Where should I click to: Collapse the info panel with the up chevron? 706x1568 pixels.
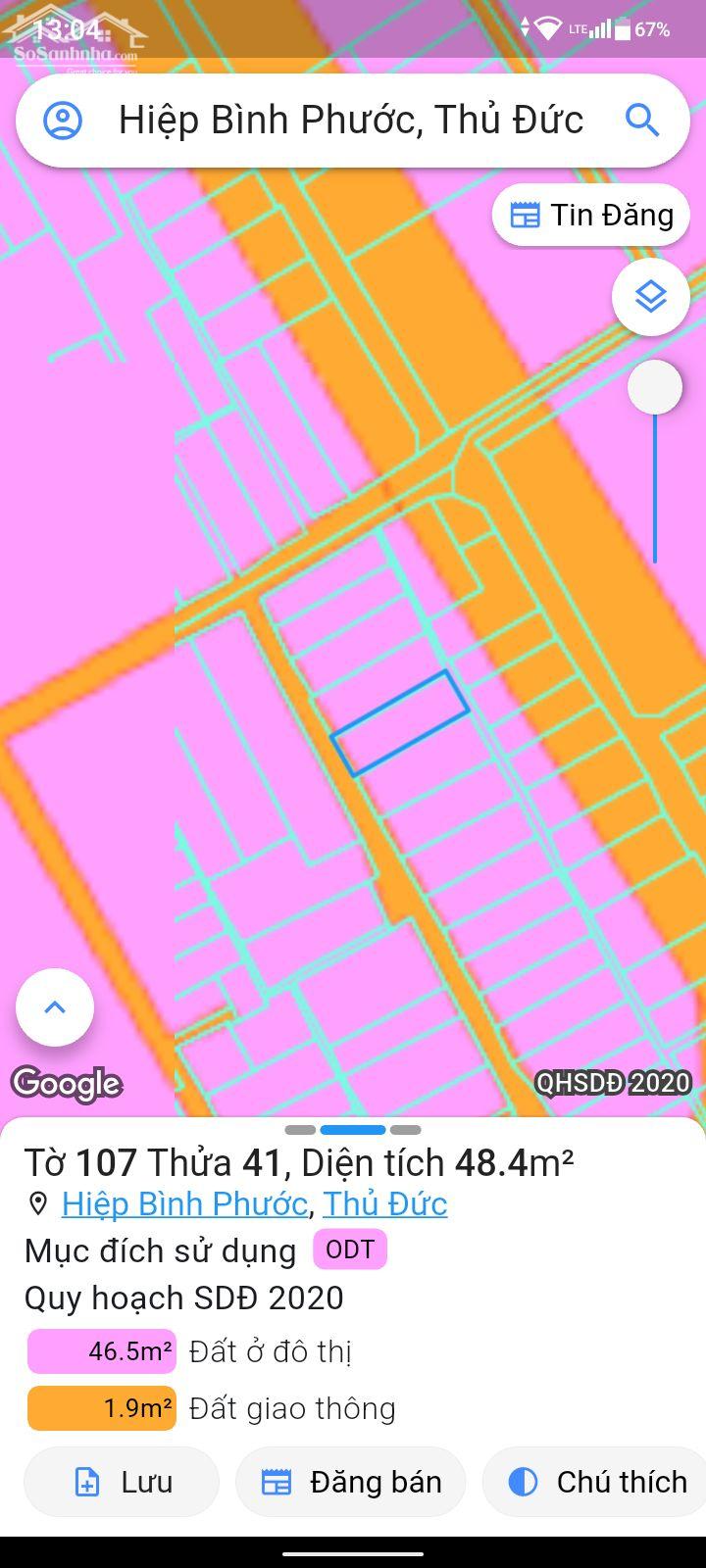pyautogui.click(x=54, y=1006)
